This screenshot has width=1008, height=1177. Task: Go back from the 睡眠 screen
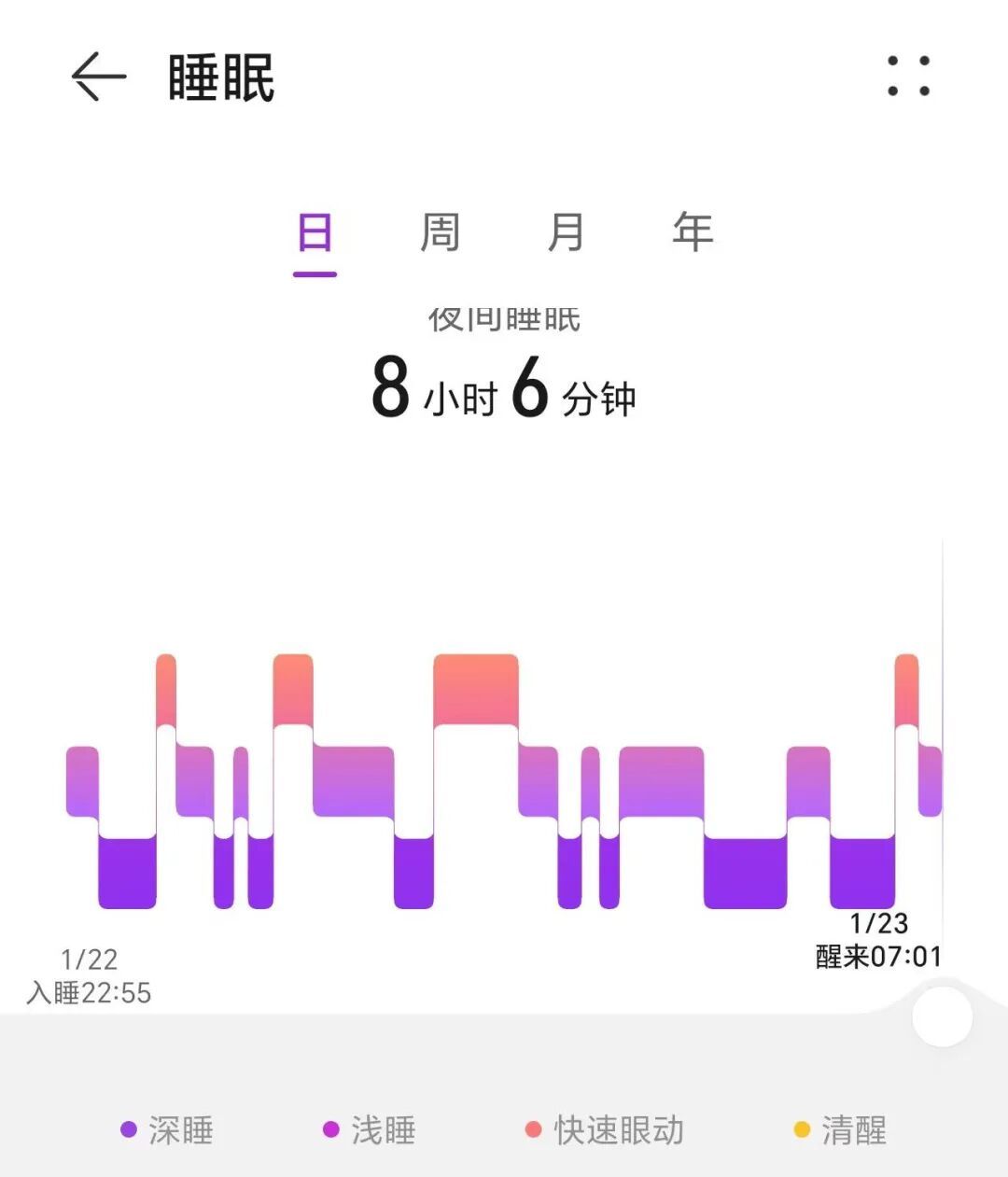(98, 77)
